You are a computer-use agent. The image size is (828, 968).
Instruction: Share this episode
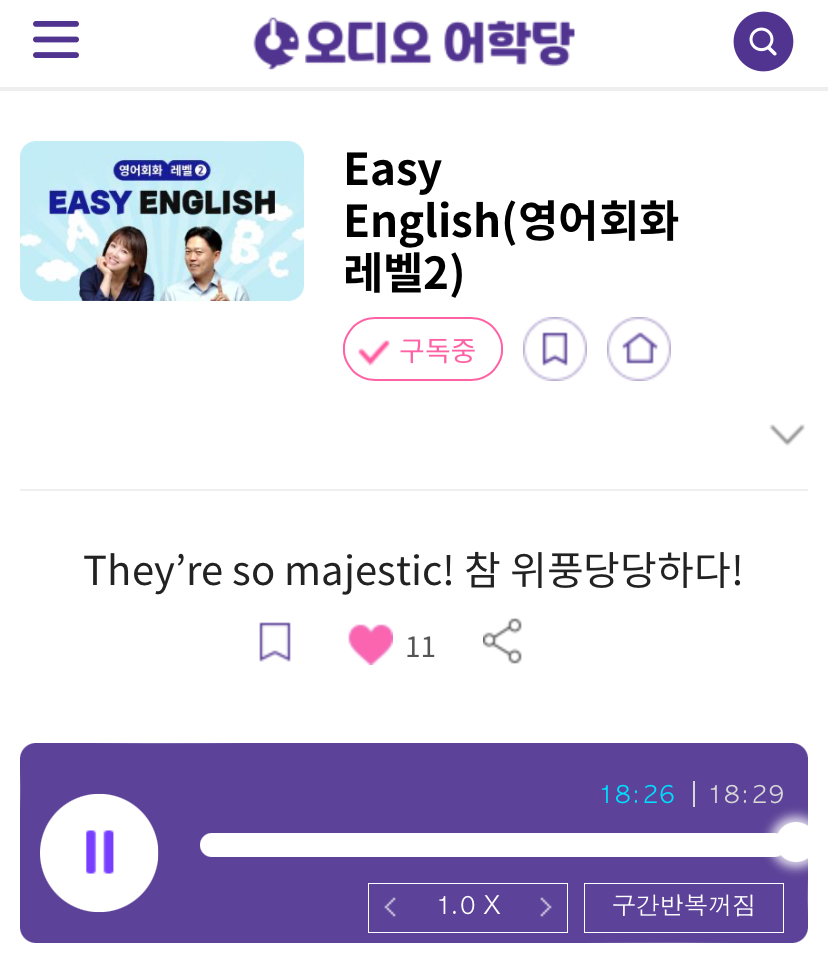tap(502, 643)
